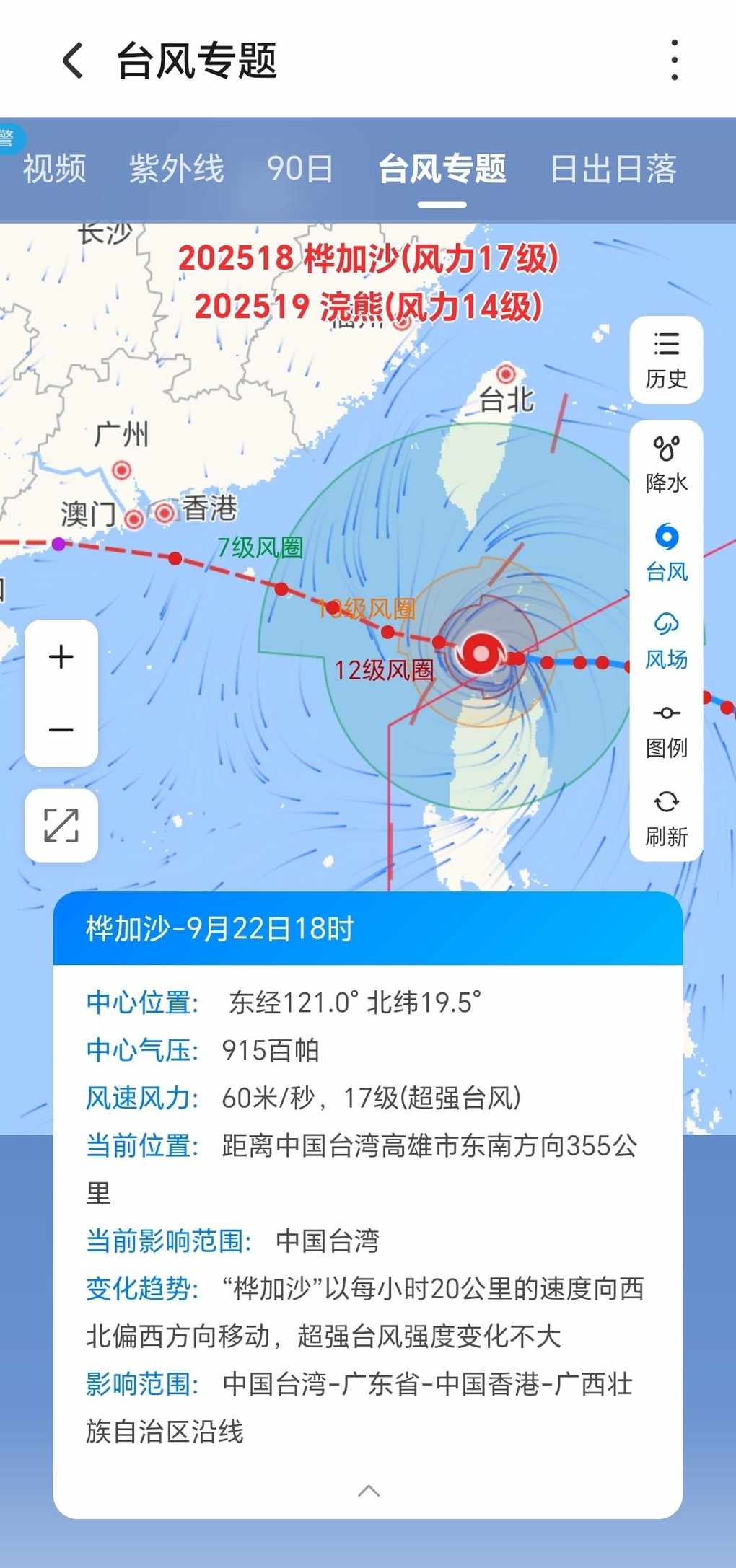Open the three-dot overflow menu
Viewport: 736px width, 1568px height.
pyautogui.click(x=674, y=60)
